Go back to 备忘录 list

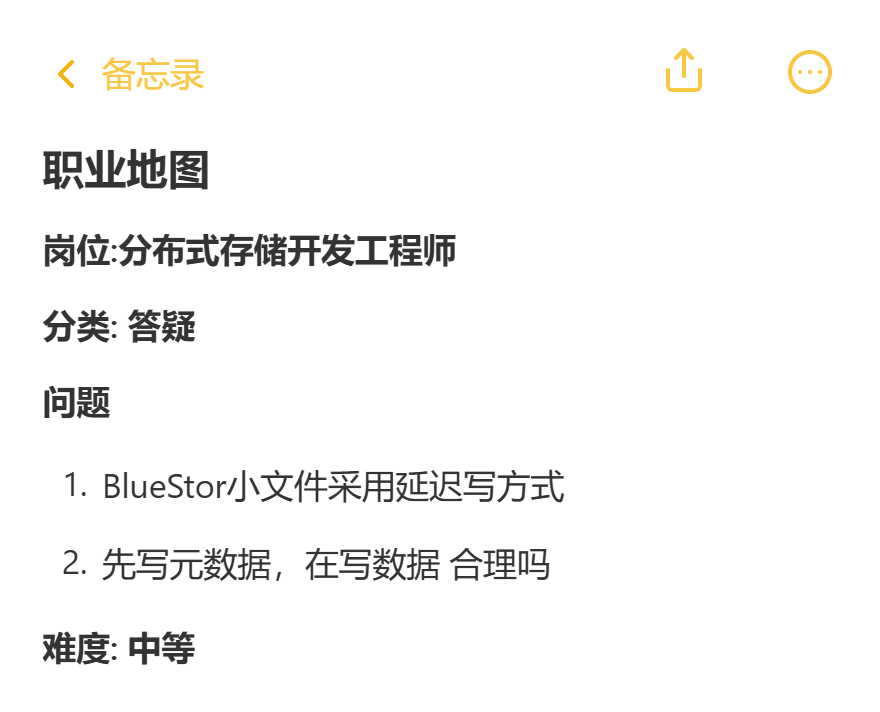coord(130,74)
